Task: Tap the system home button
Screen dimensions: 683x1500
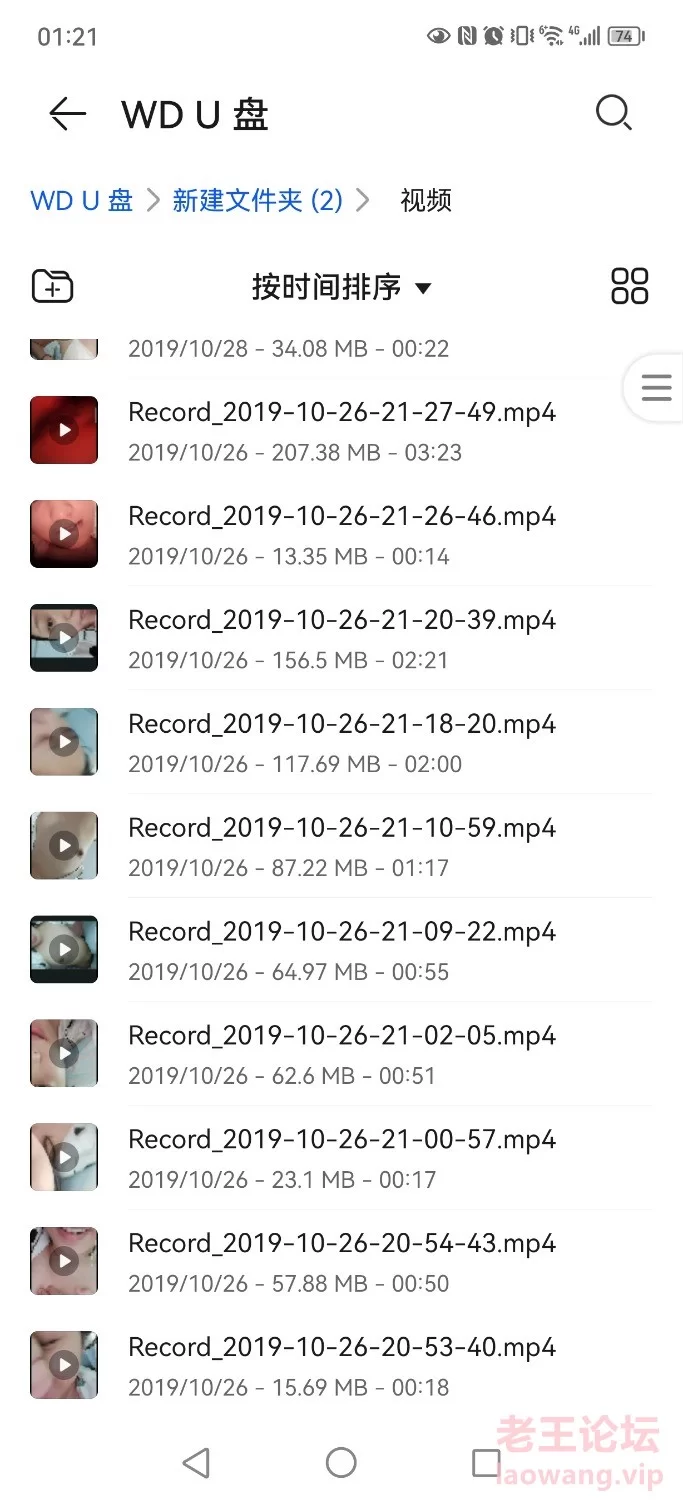Action: (341, 1463)
